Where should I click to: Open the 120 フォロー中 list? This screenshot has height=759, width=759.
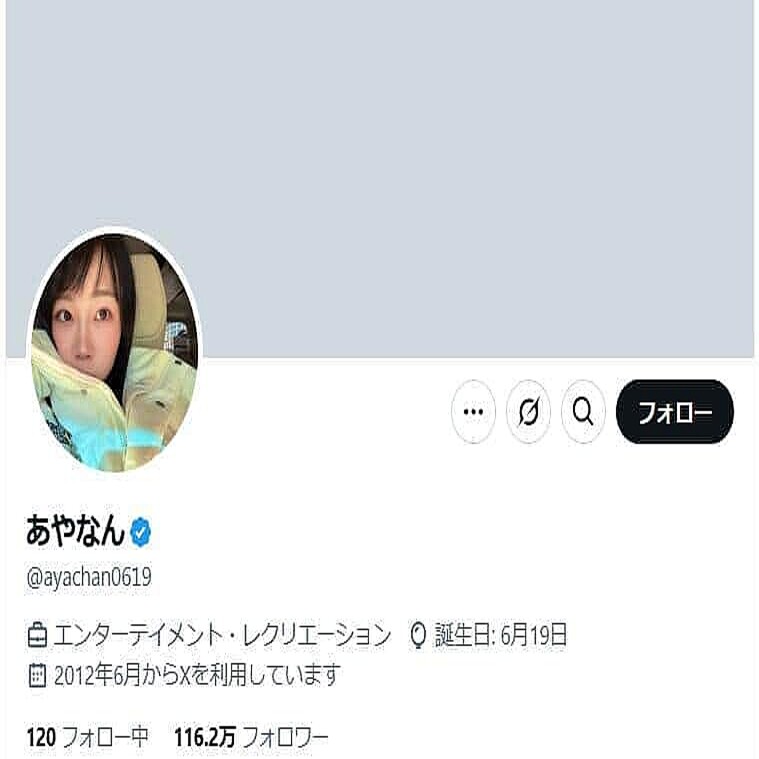[x=87, y=738]
